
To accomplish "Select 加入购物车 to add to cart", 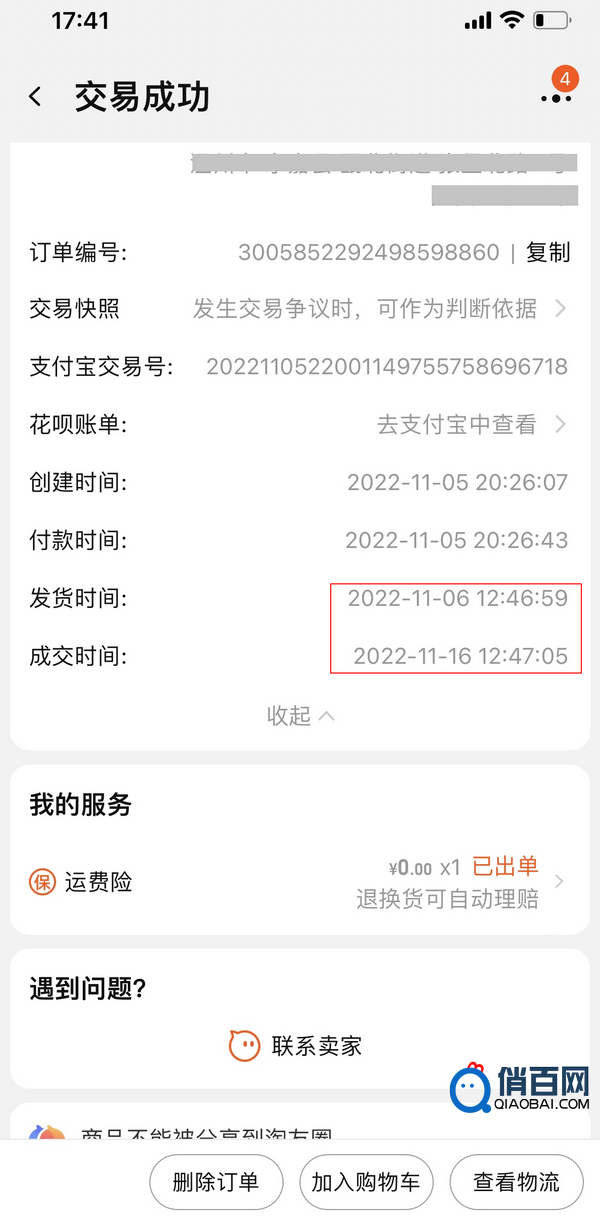I will coord(366,1182).
